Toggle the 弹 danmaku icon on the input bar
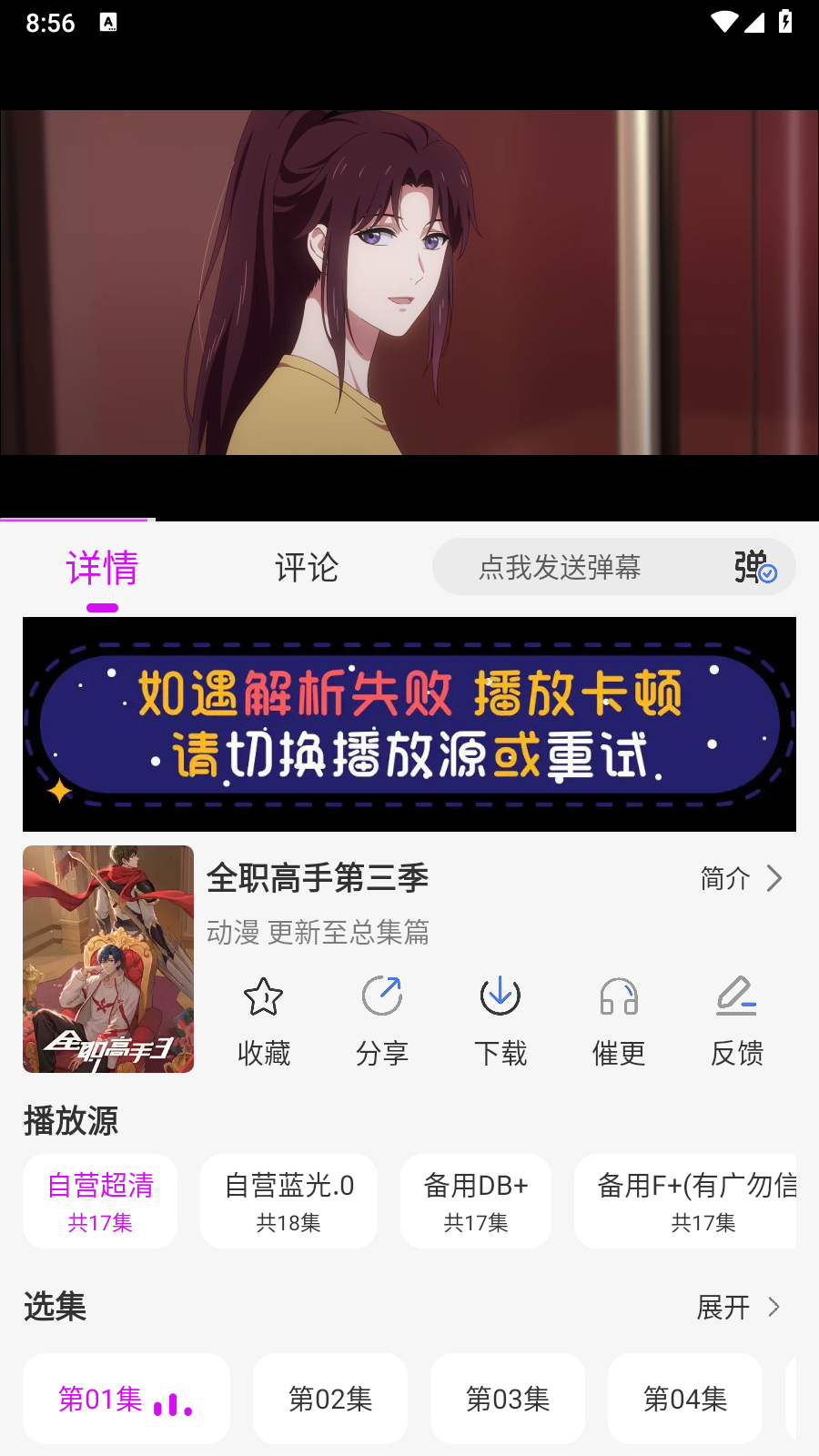Viewport: 819px width, 1456px height. (752, 566)
